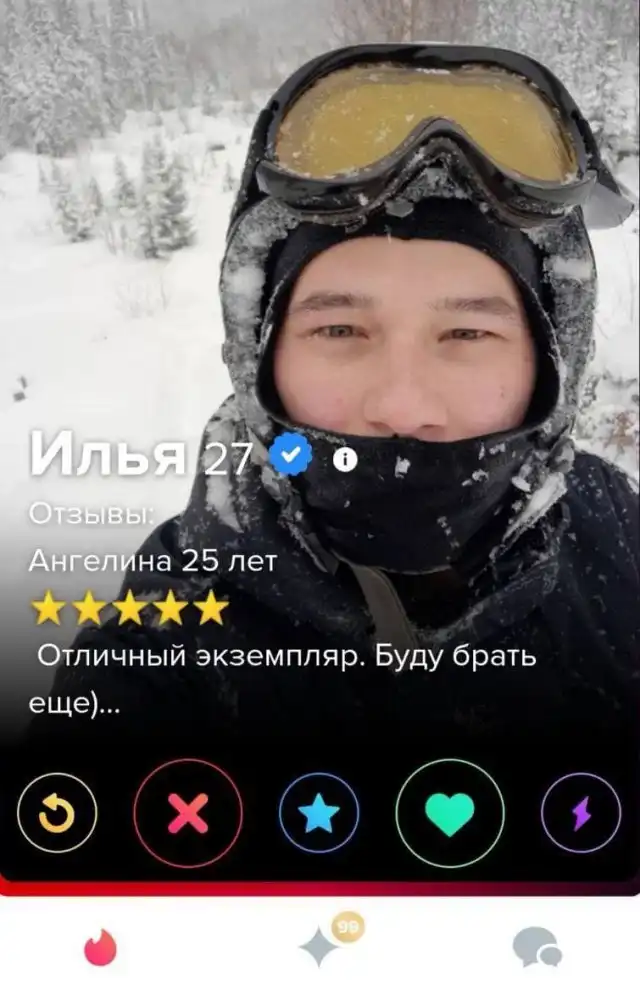640x983 pixels.
Task: Go to the messages tab
Action: [536, 946]
